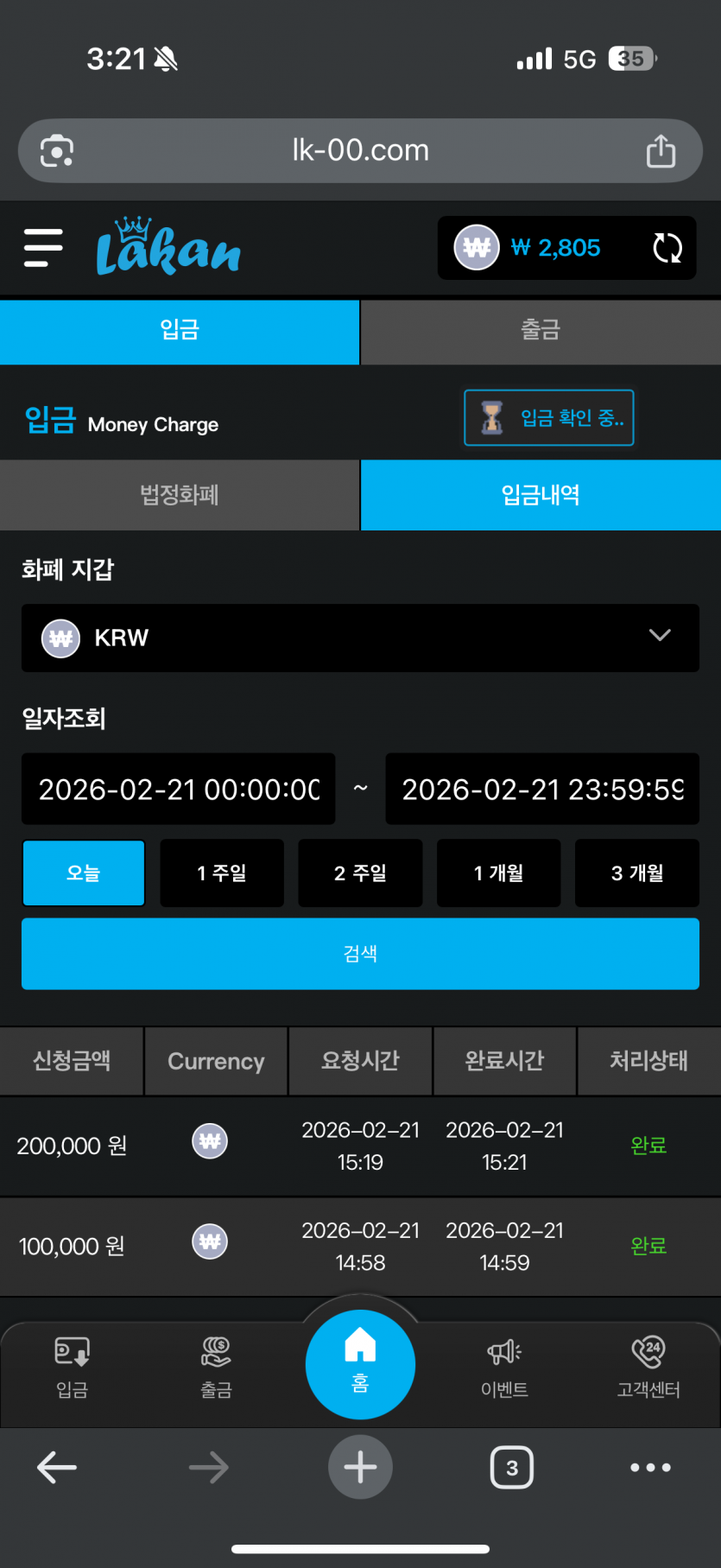Open the 입금 확인 중 button
The width and height of the screenshot is (721, 1568).
(549, 418)
